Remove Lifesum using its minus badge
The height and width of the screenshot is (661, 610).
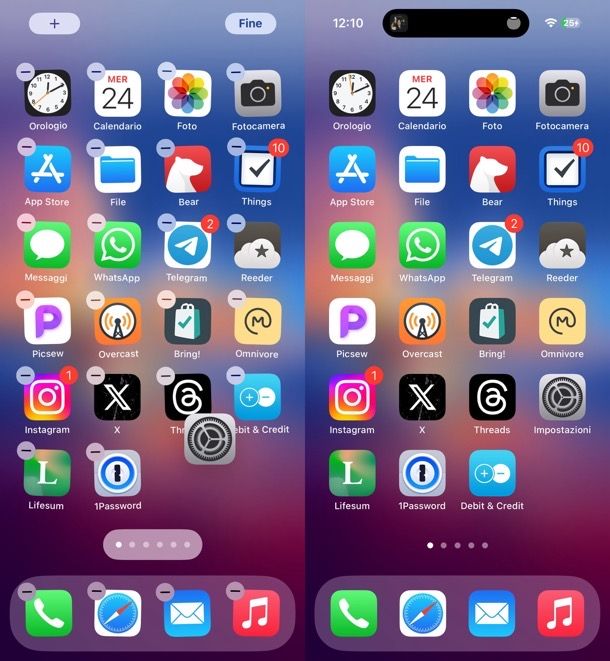[27, 450]
